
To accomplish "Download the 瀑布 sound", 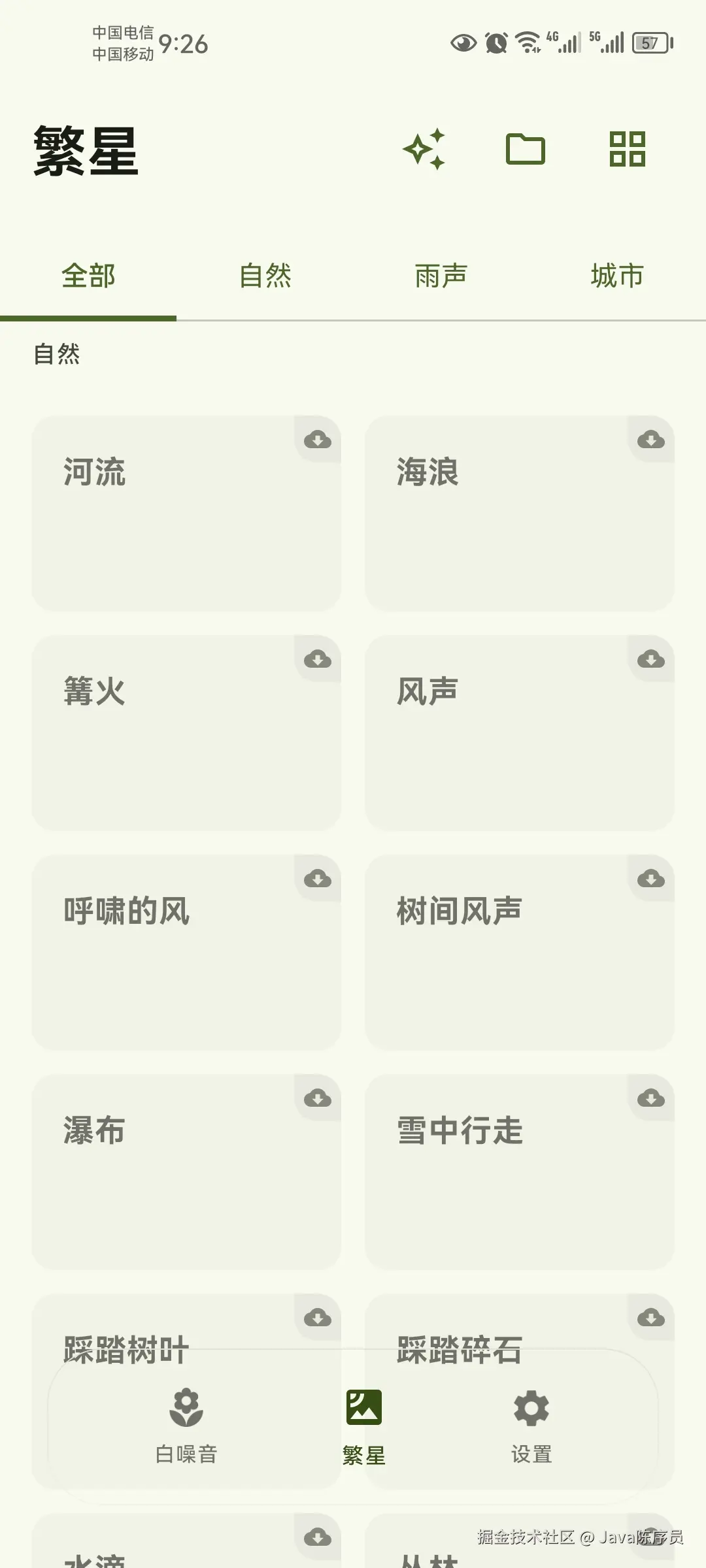I will tap(317, 1098).
